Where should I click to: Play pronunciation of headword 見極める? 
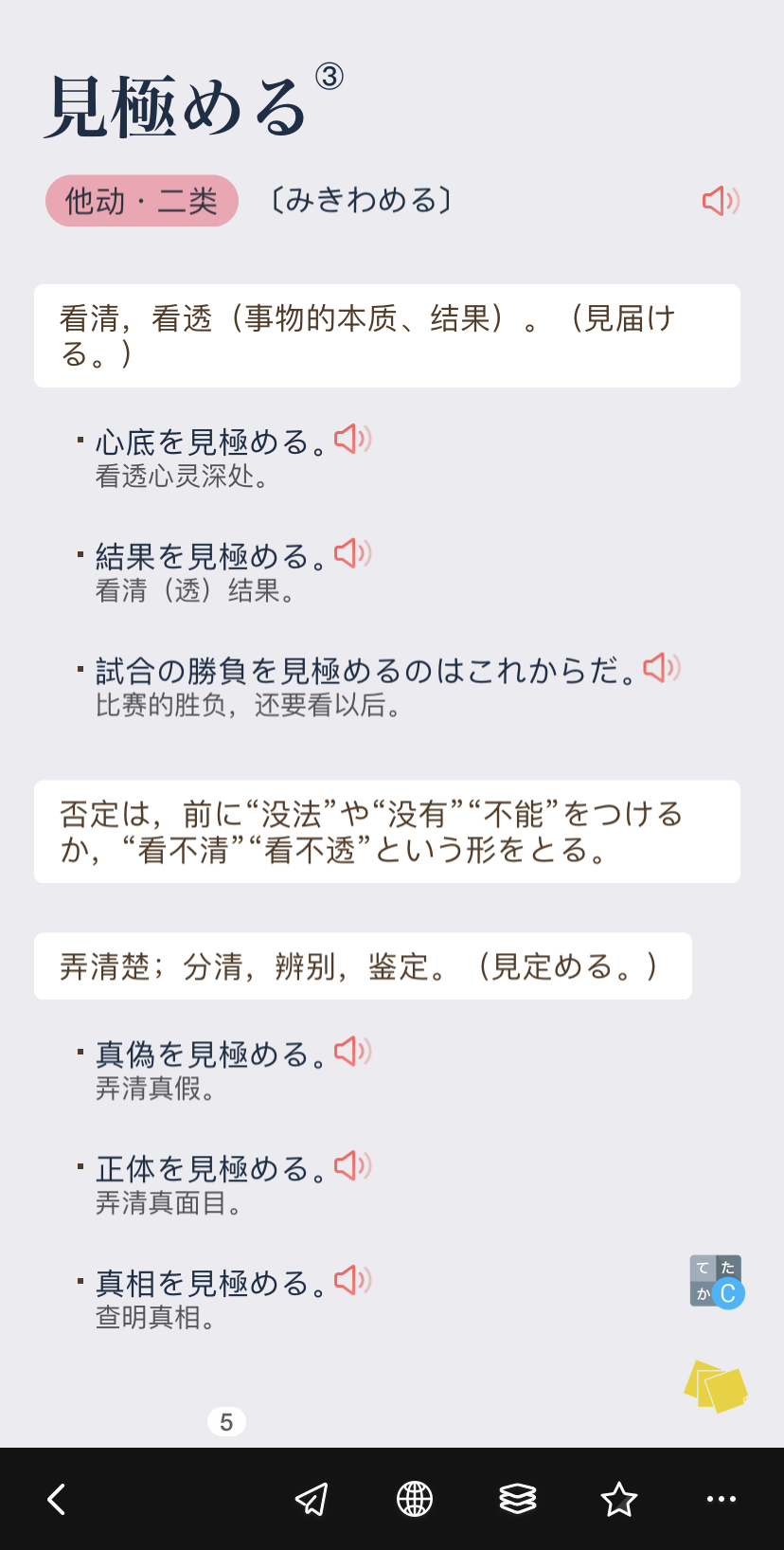pos(720,201)
